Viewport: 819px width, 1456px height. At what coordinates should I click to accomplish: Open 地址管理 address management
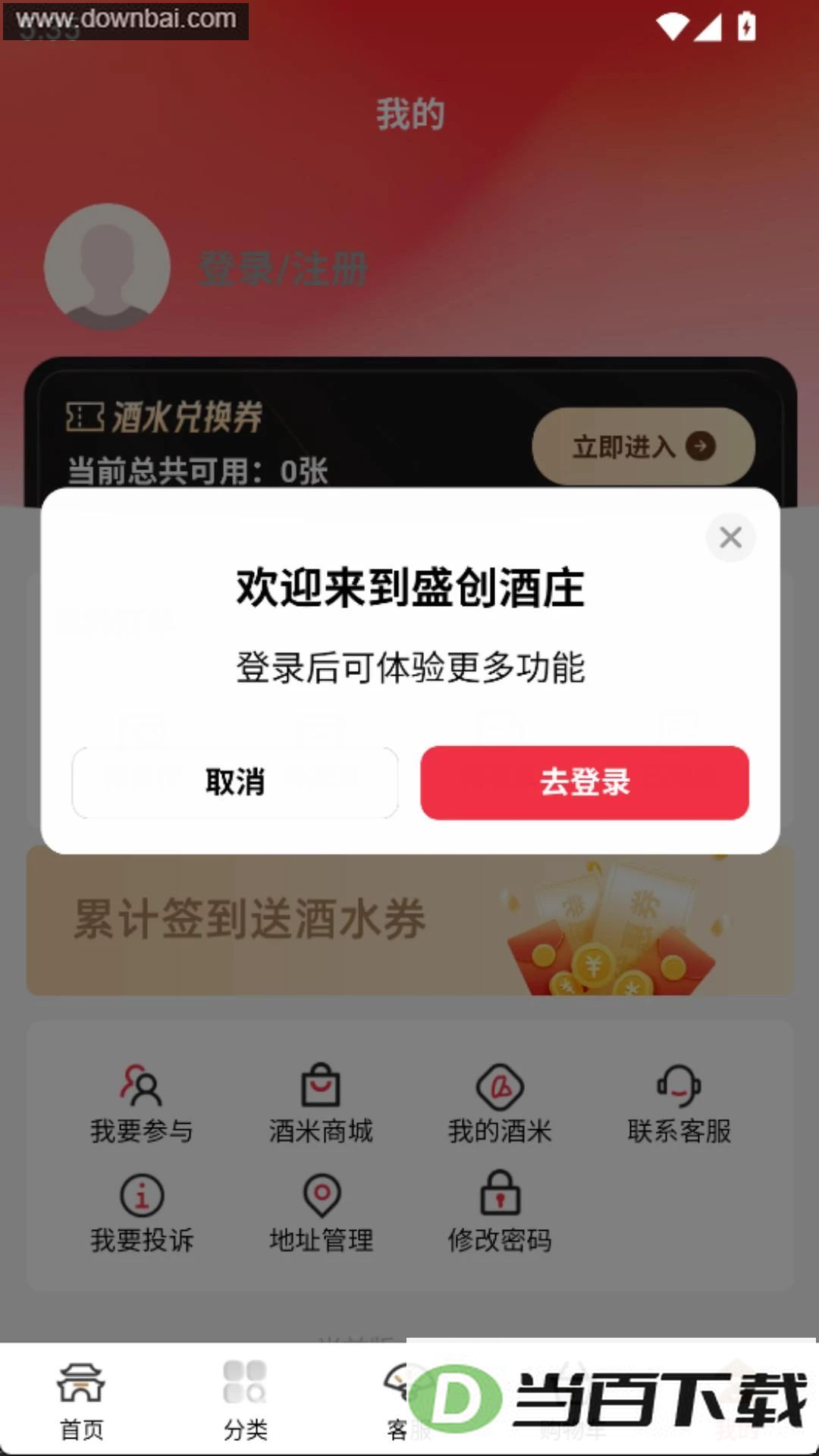click(x=321, y=1213)
